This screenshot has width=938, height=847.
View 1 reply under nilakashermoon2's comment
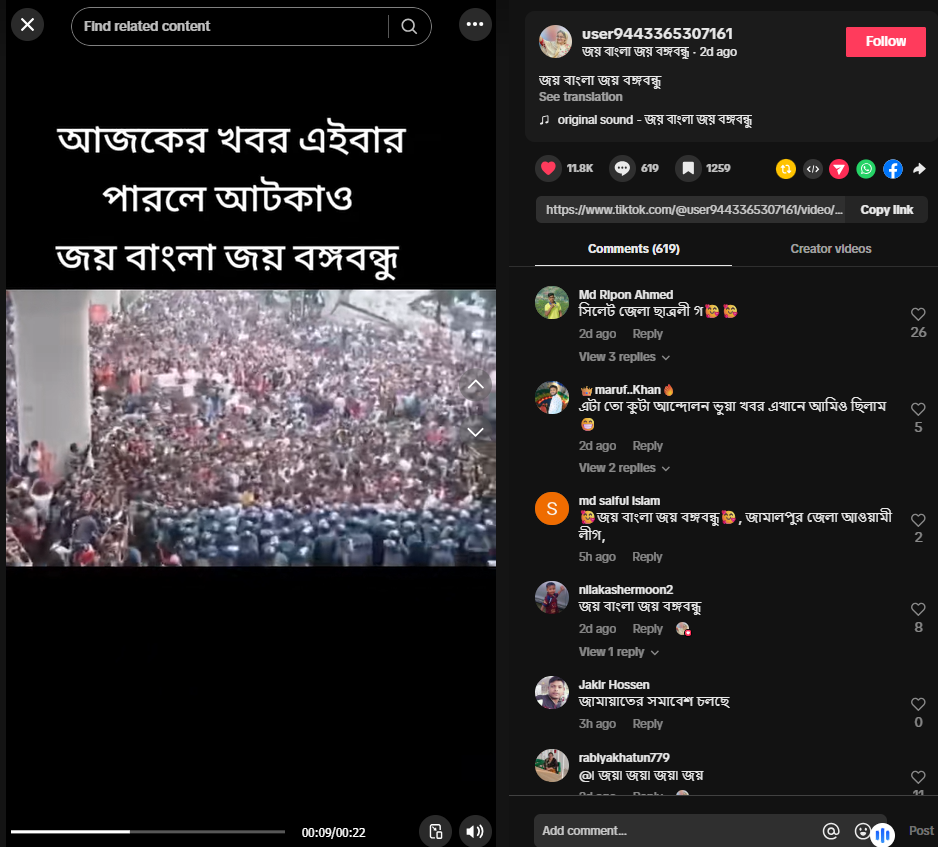click(618, 652)
